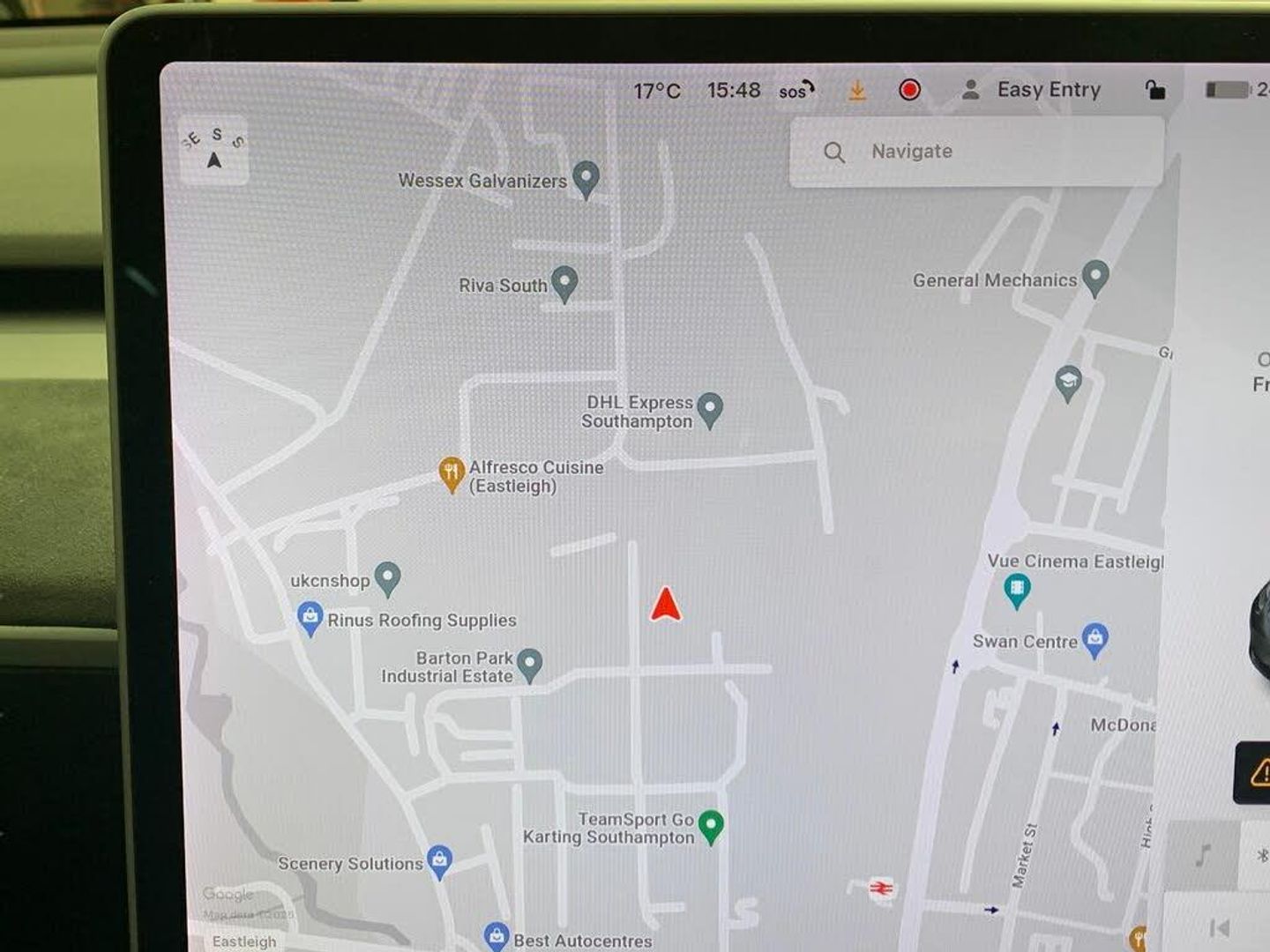Open the General Mechanics map pin
The width and height of the screenshot is (1270, 952).
click(x=1094, y=278)
